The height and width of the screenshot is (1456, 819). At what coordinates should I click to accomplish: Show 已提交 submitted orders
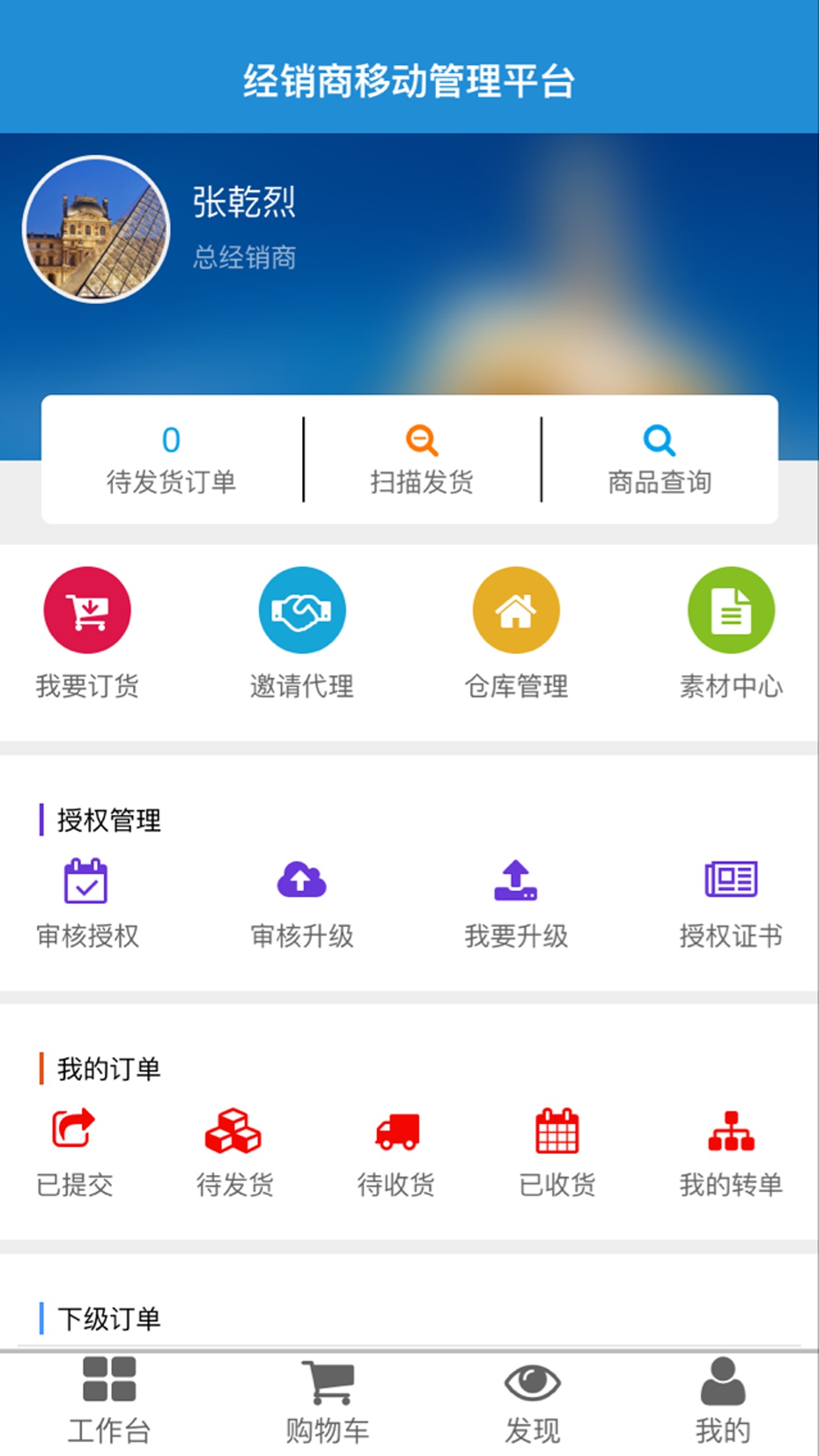[74, 1153]
